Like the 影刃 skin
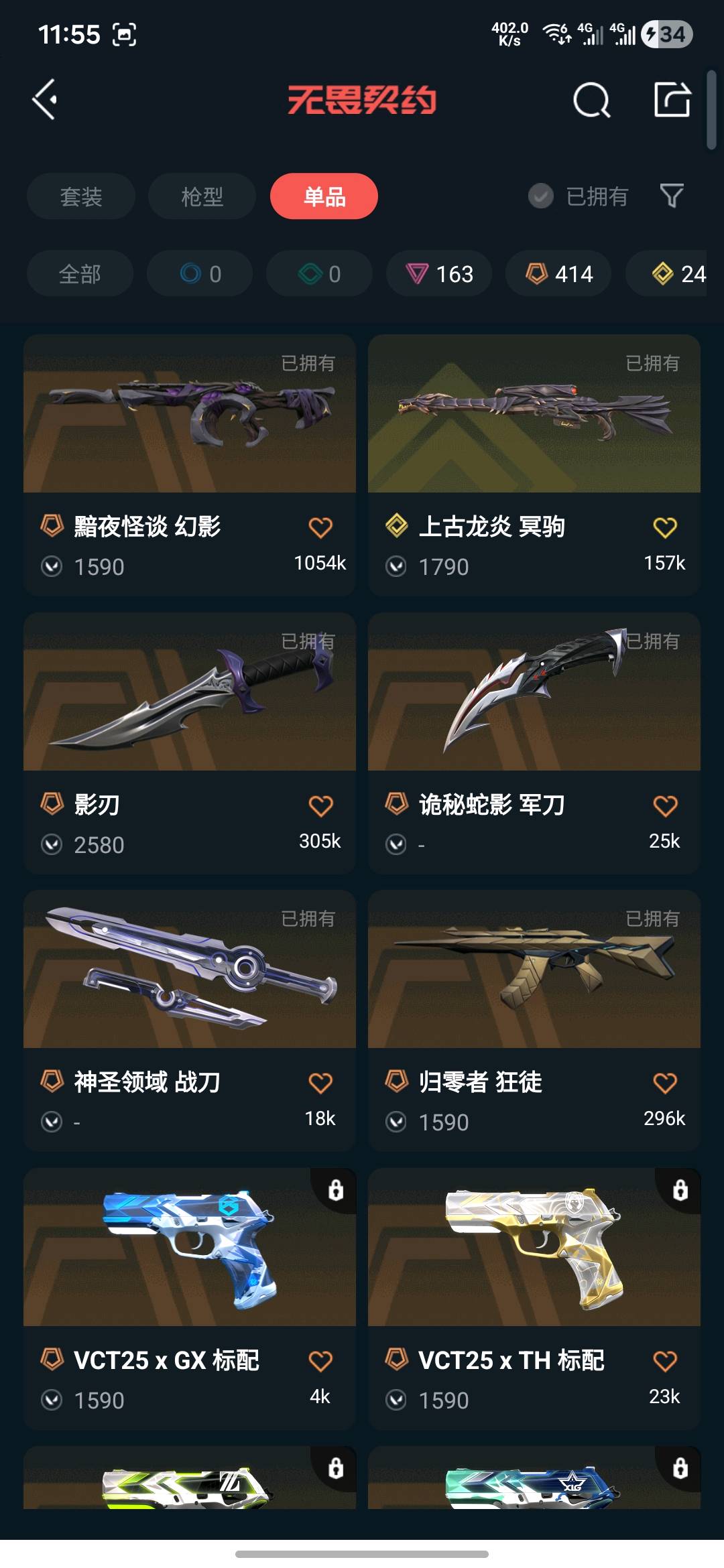724x1568 pixels. pos(320,806)
